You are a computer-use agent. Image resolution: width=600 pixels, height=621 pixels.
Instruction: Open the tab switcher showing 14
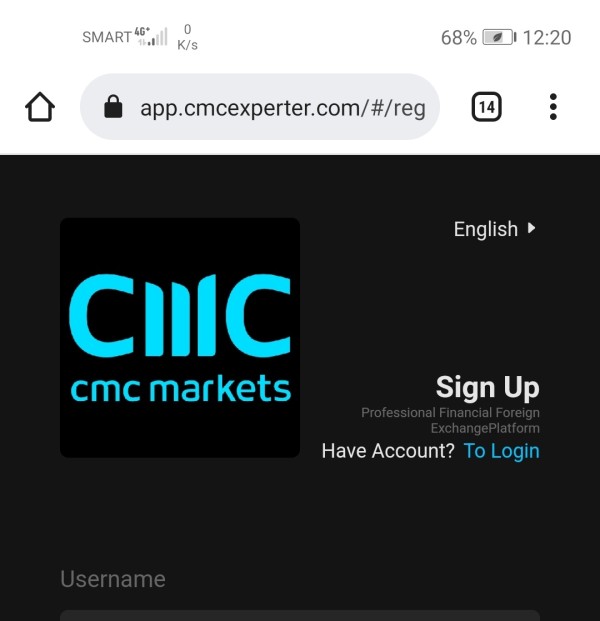[486, 107]
